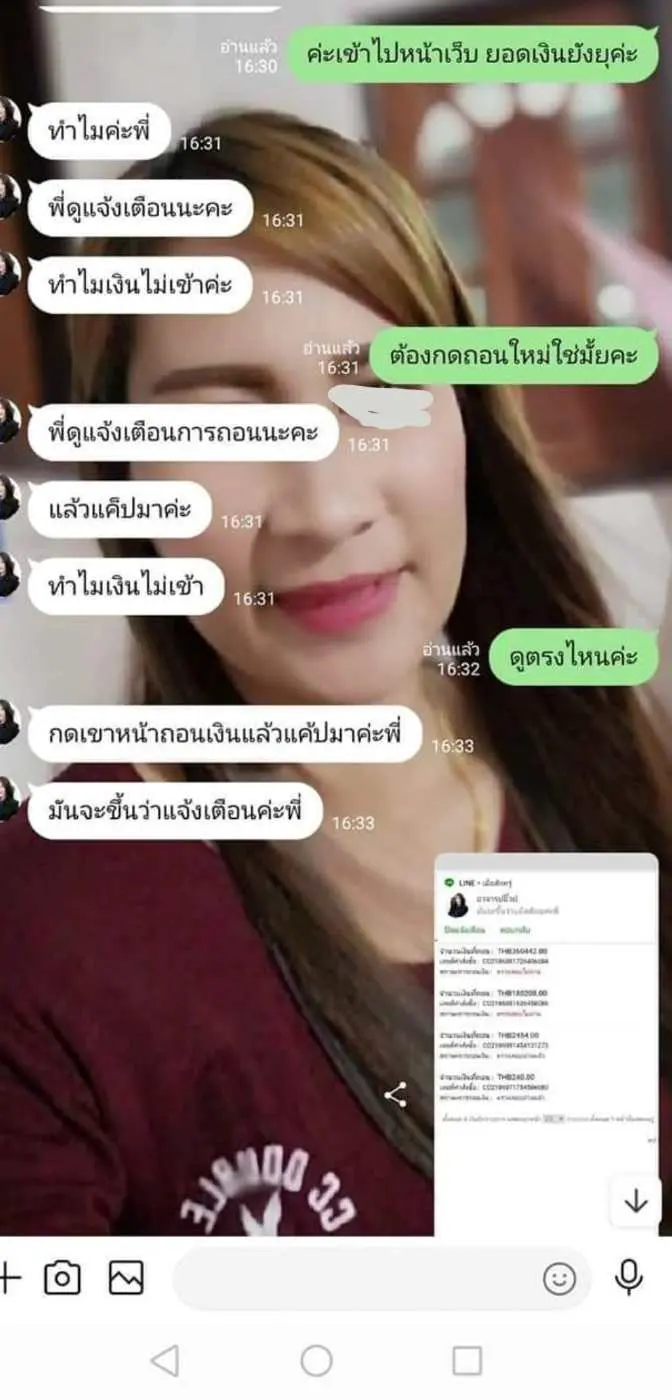Go back using system back button

pos(165,1360)
